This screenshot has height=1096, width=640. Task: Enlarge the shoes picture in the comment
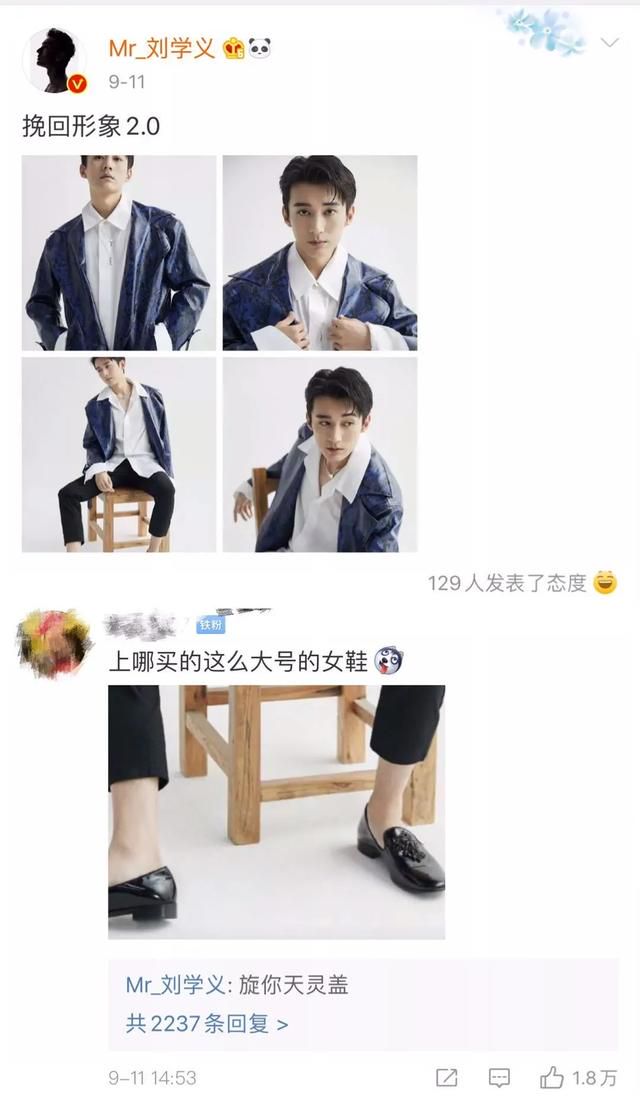(276, 811)
